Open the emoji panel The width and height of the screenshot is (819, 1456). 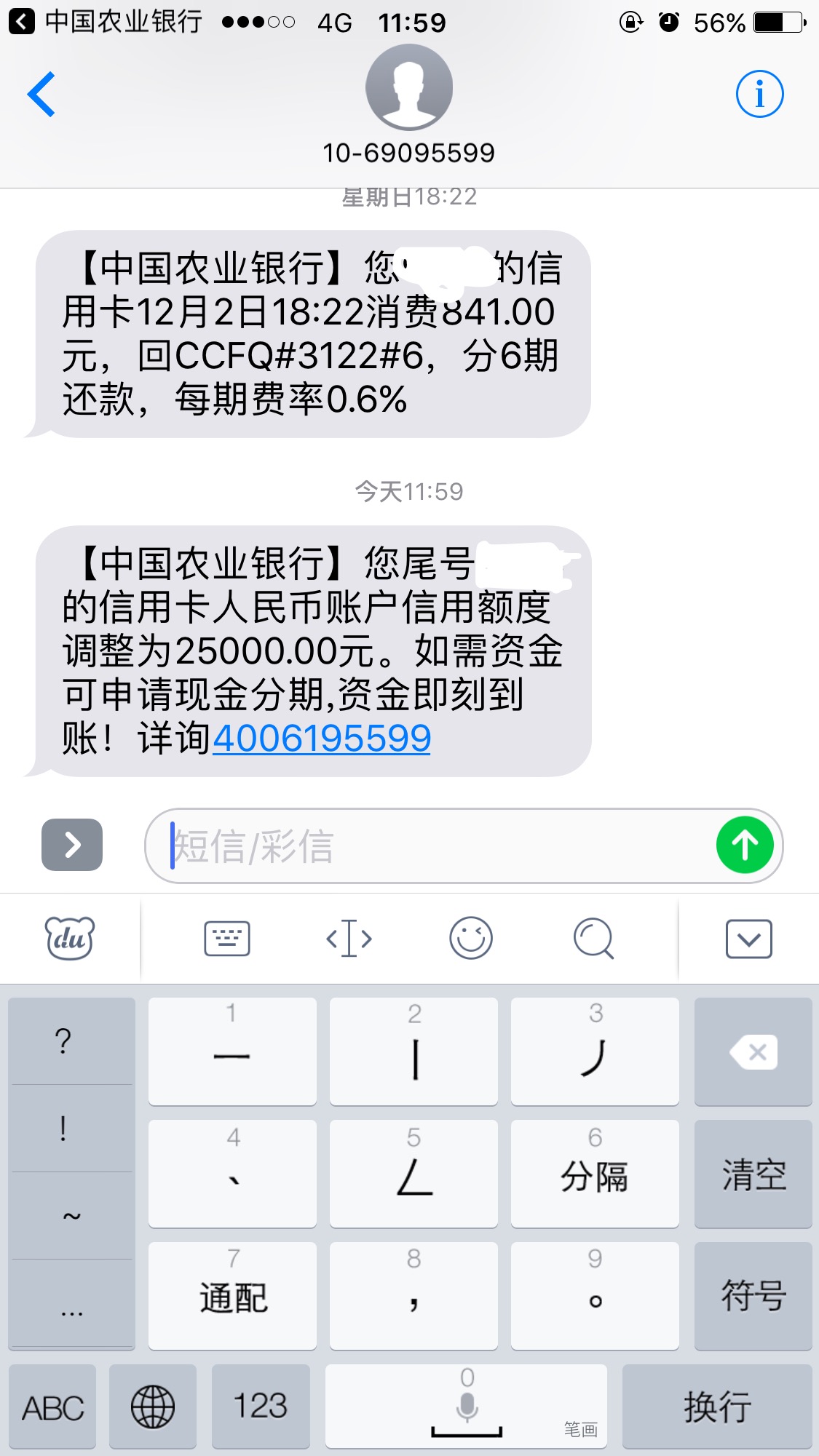471,939
